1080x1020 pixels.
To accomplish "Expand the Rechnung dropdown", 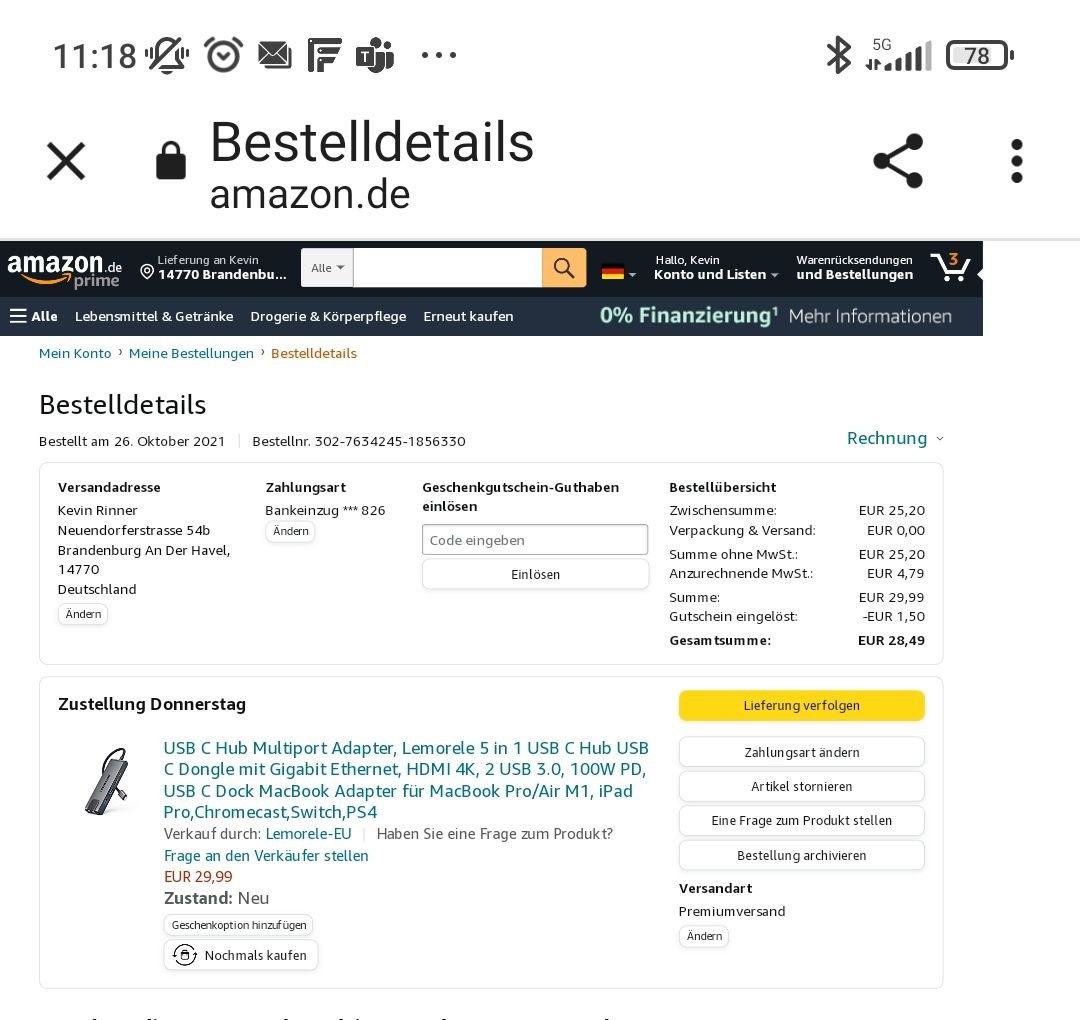I will tap(895, 438).
